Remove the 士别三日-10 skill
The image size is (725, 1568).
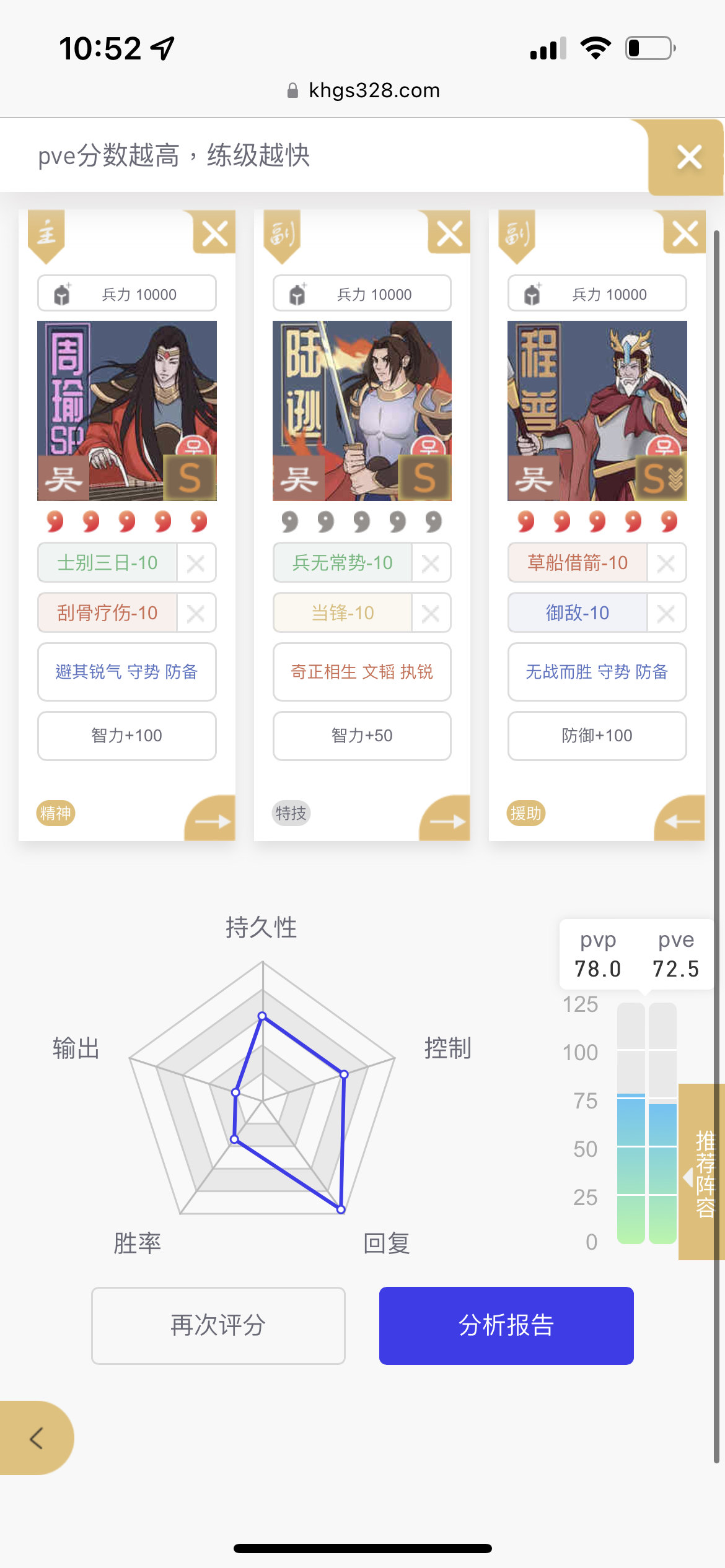click(196, 563)
